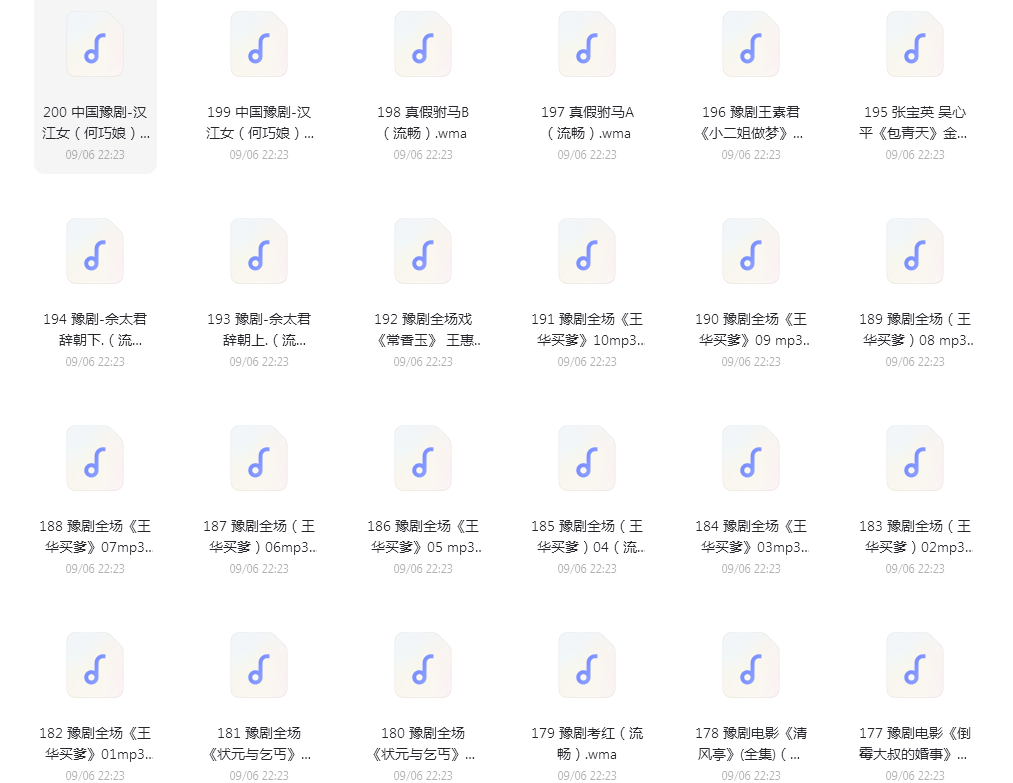
Task: Open file 195 张宝英 吴心平《包青天》
Action: [915, 45]
